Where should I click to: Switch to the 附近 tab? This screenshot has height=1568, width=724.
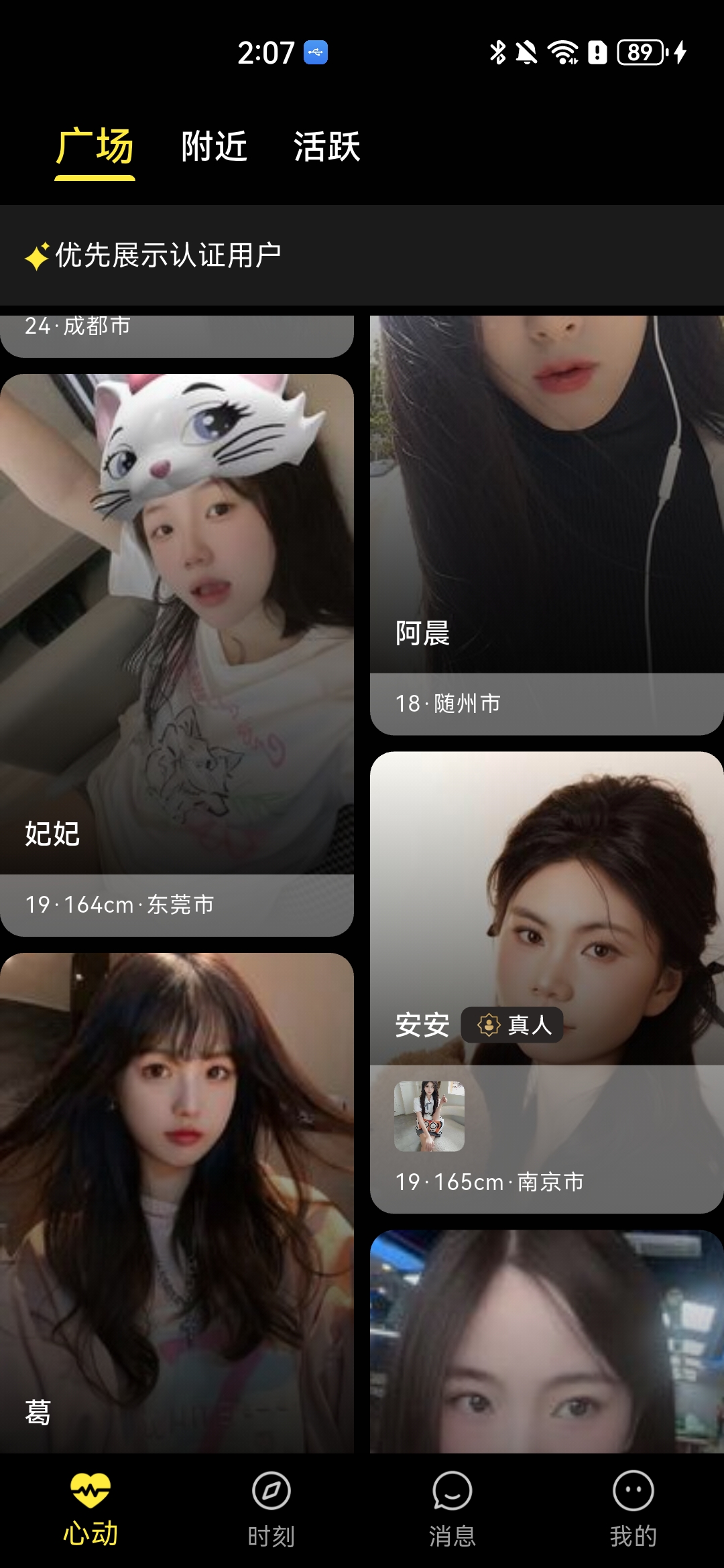214,147
